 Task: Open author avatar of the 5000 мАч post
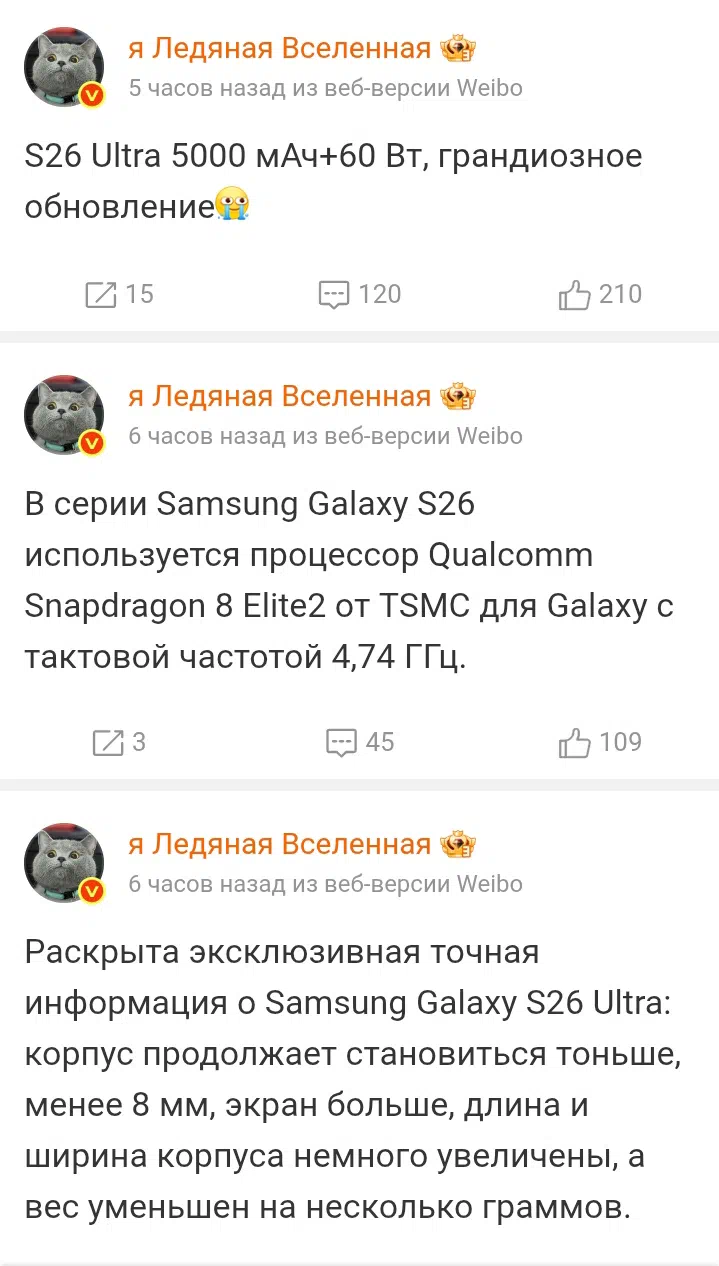point(64,68)
